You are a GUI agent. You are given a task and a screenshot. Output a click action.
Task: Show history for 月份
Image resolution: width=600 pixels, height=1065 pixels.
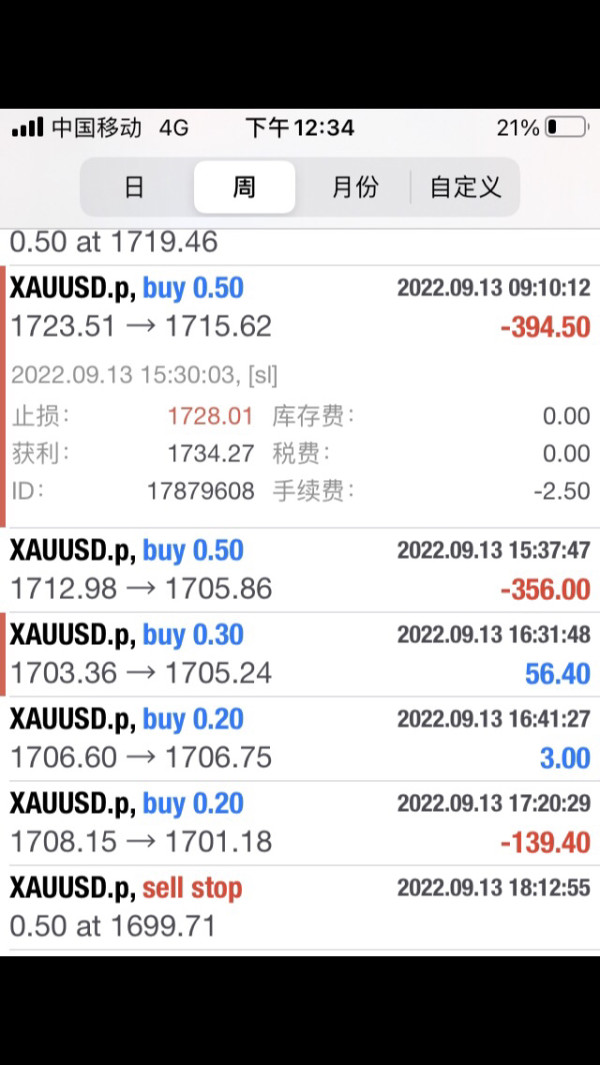point(355,187)
